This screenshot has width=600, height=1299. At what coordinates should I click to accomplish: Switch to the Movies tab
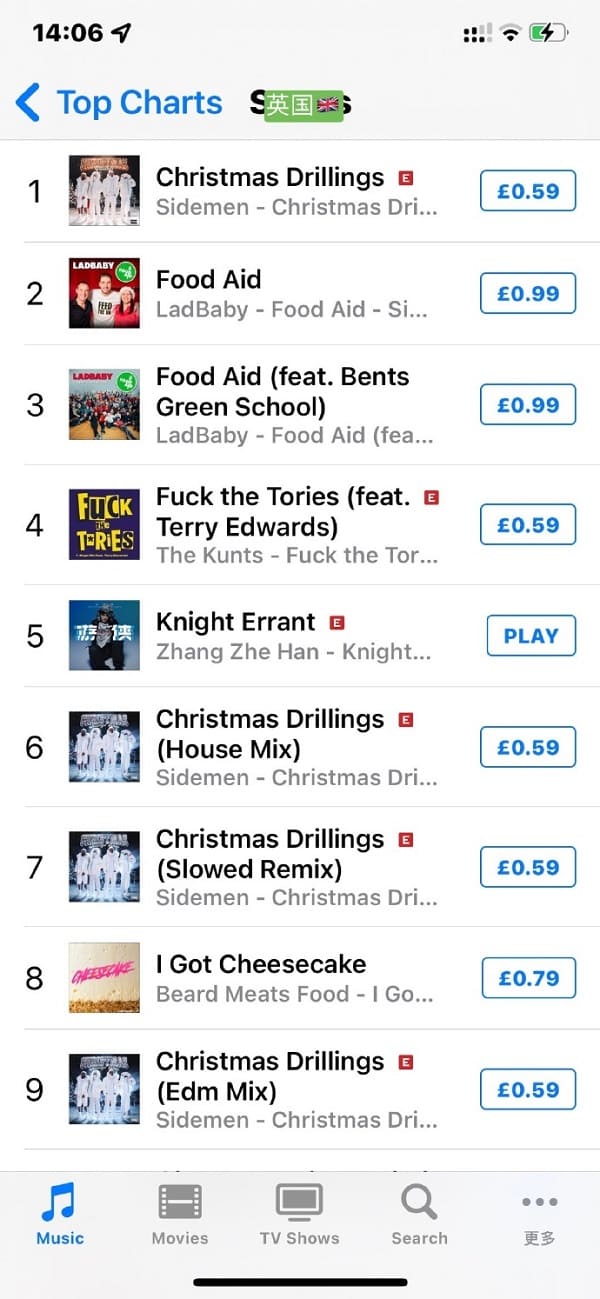(180, 1215)
